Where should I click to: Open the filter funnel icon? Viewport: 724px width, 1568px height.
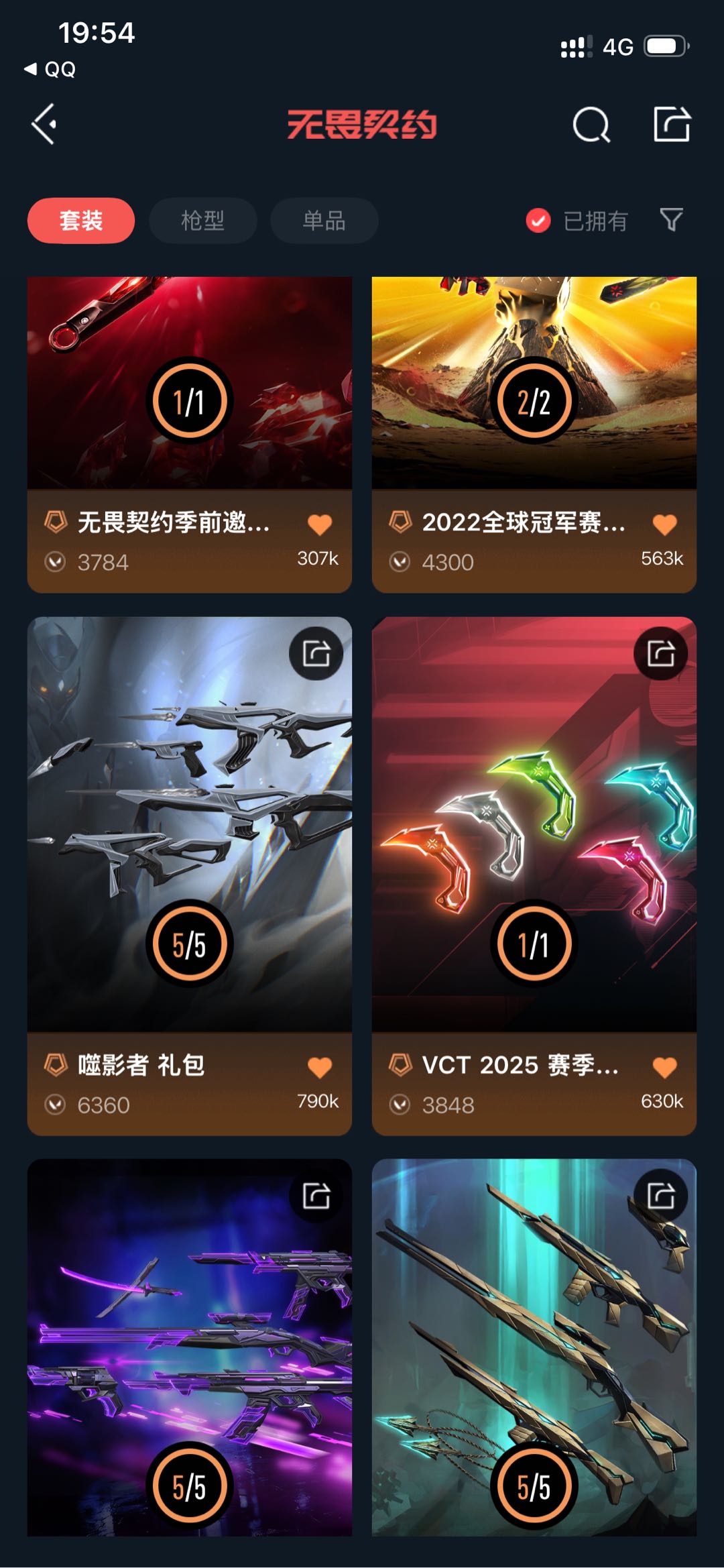(671, 220)
